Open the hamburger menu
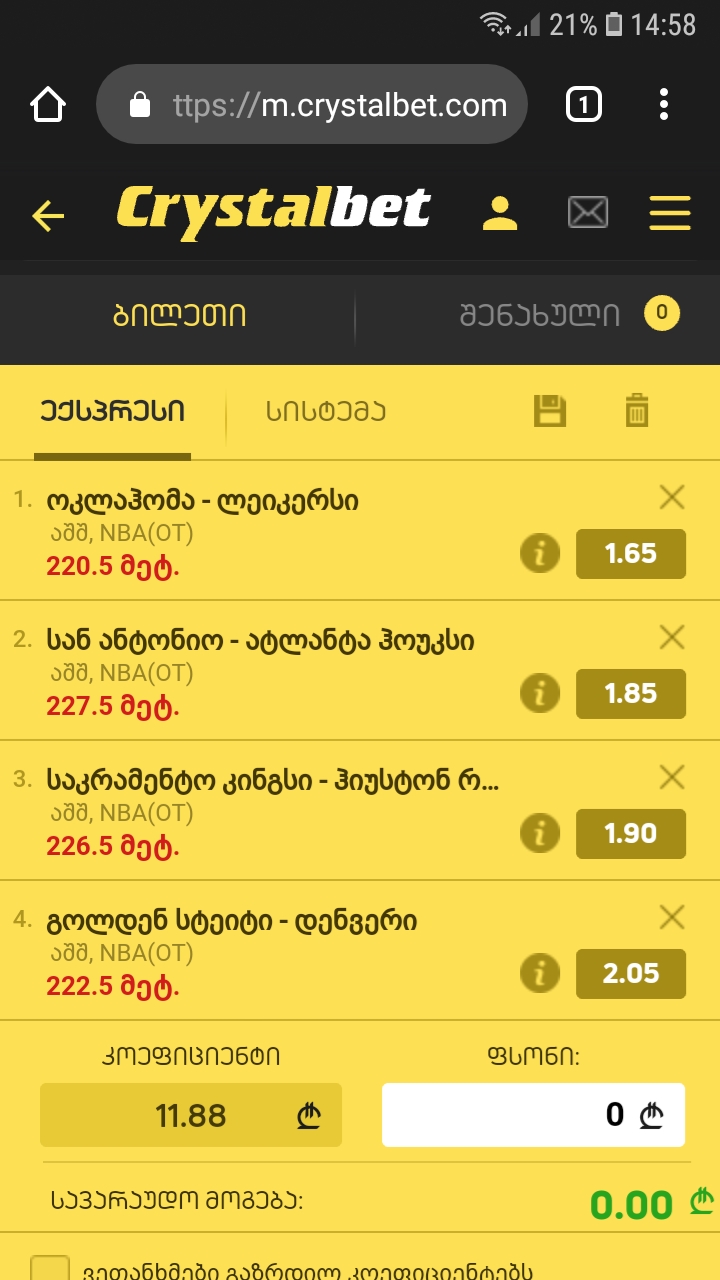The width and height of the screenshot is (720, 1280). [x=669, y=212]
